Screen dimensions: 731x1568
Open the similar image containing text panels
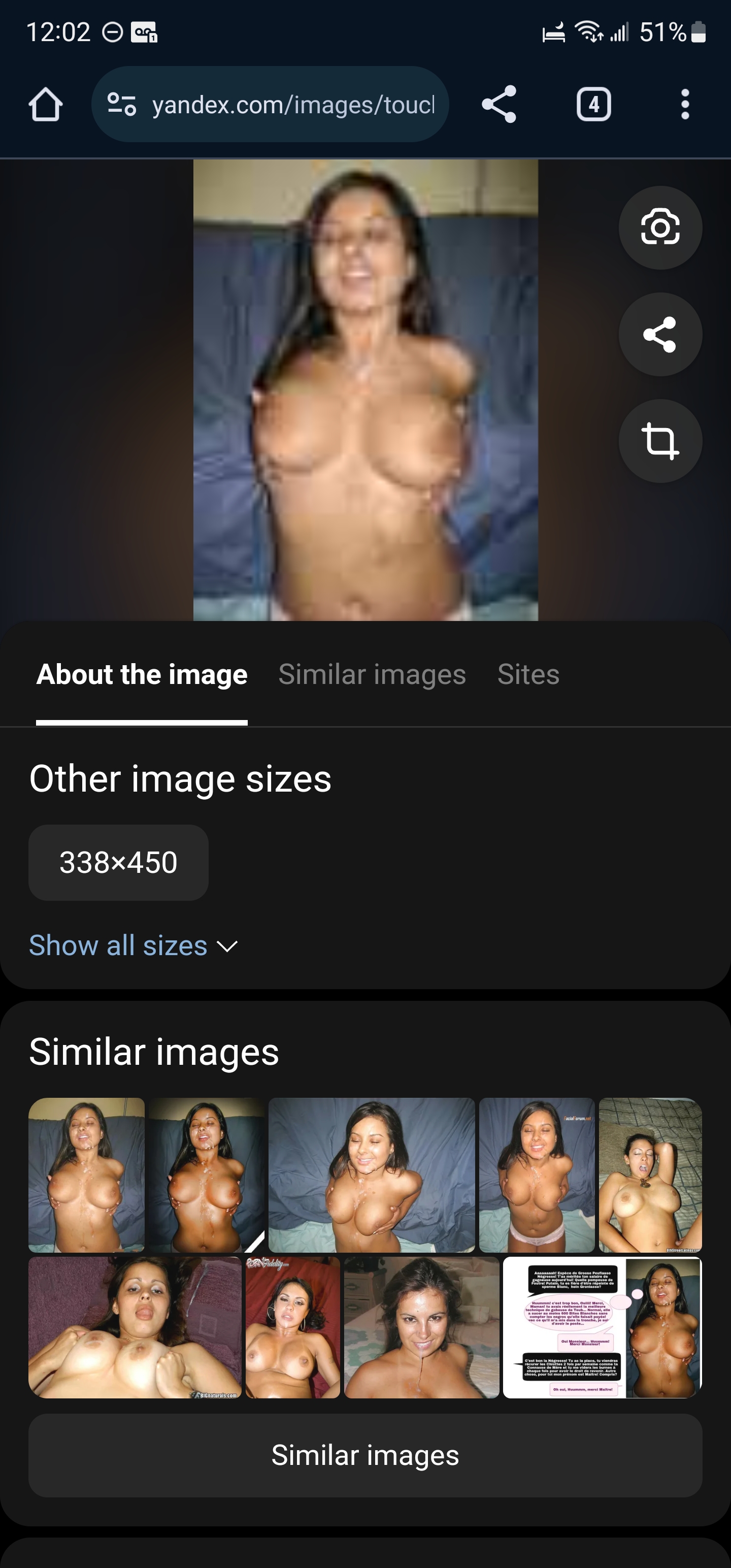[602, 1327]
